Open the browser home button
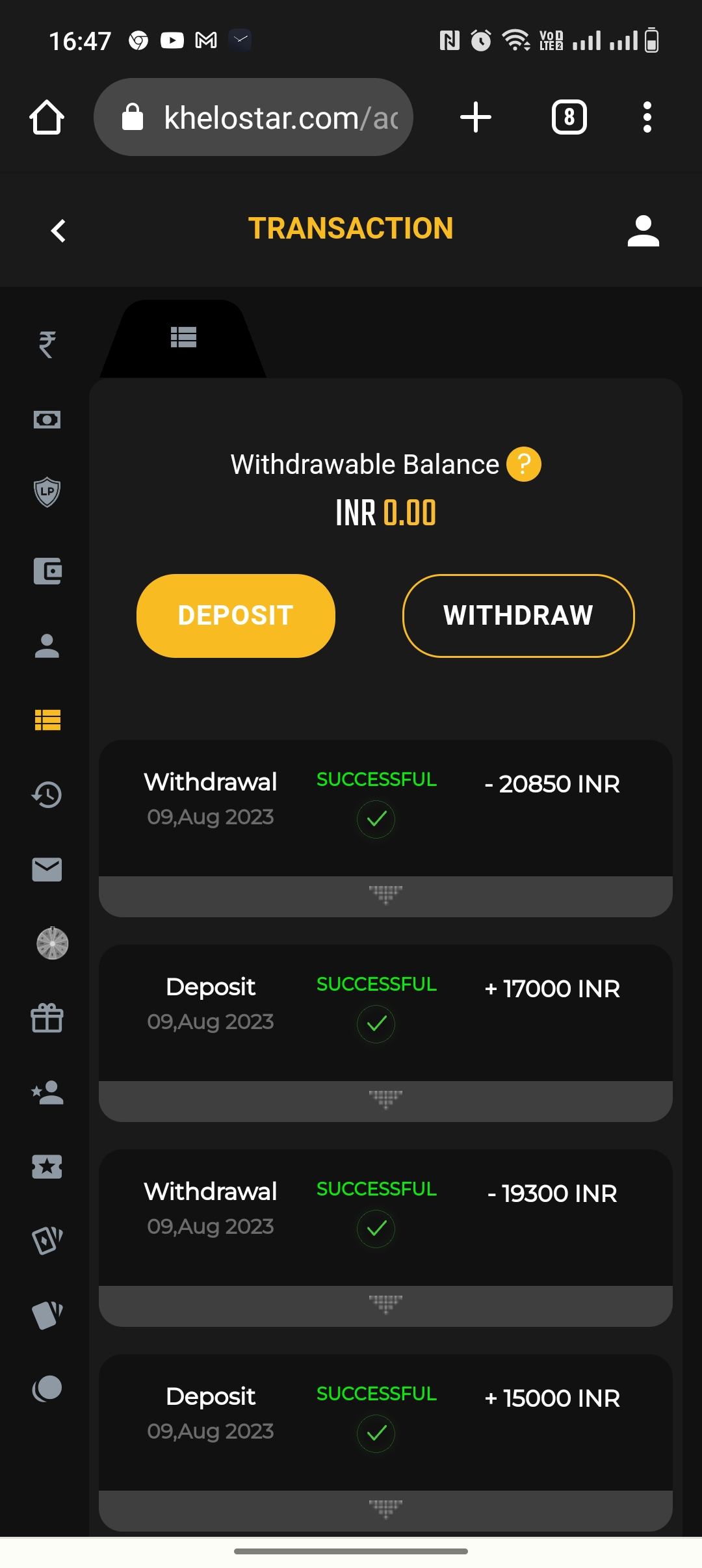The width and height of the screenshot is (702, 1568). point(47,117)
